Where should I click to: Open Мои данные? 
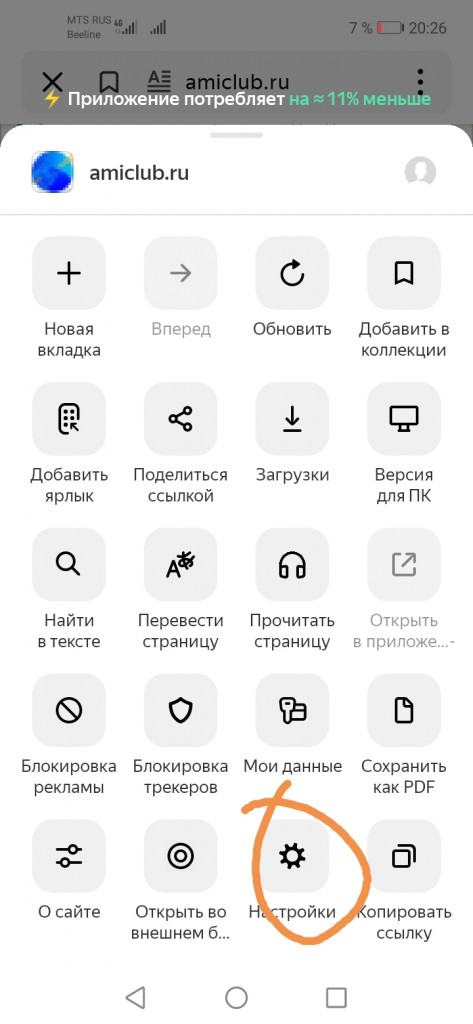292,710
